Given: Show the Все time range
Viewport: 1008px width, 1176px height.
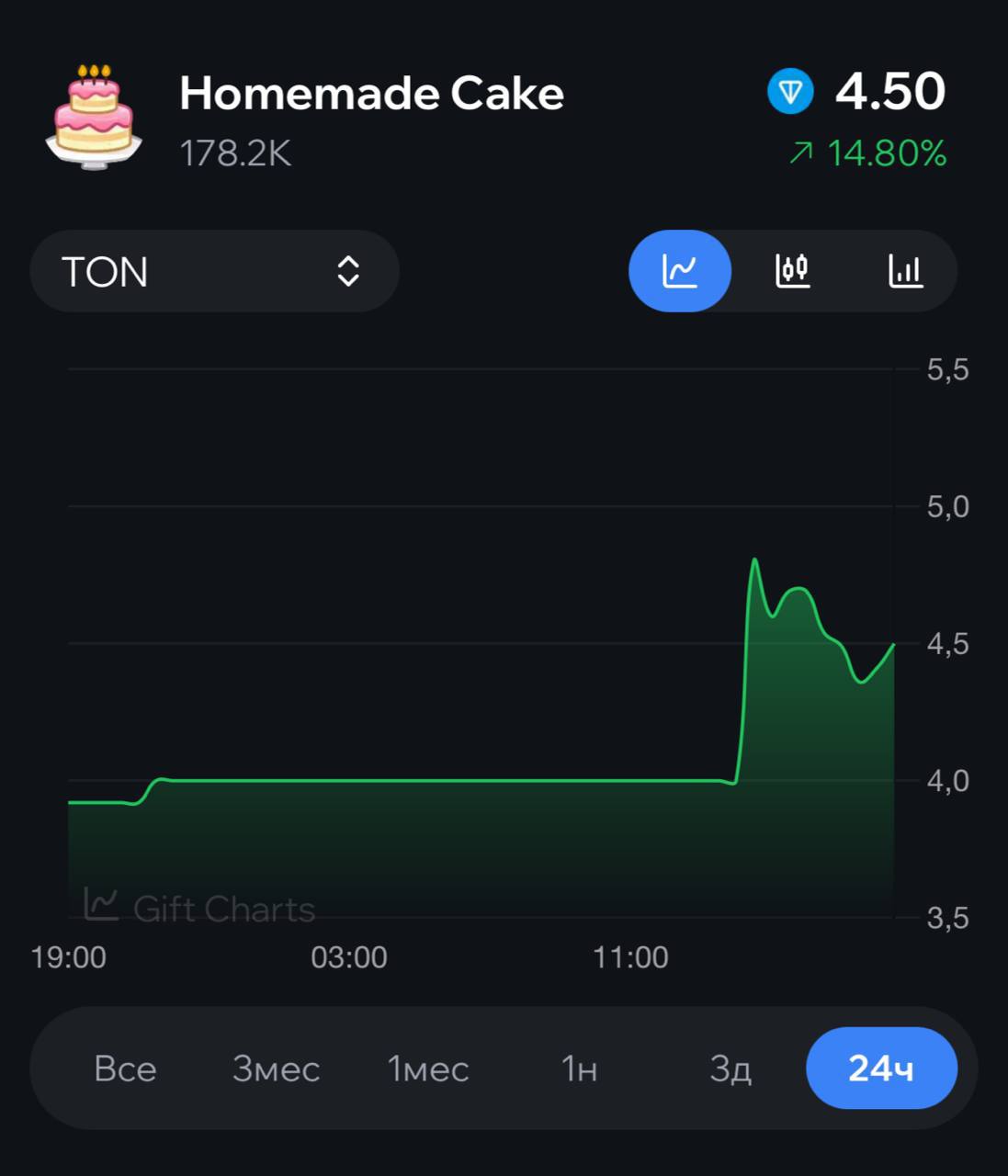Looking at the screenshot, I should coord(126,1069).
